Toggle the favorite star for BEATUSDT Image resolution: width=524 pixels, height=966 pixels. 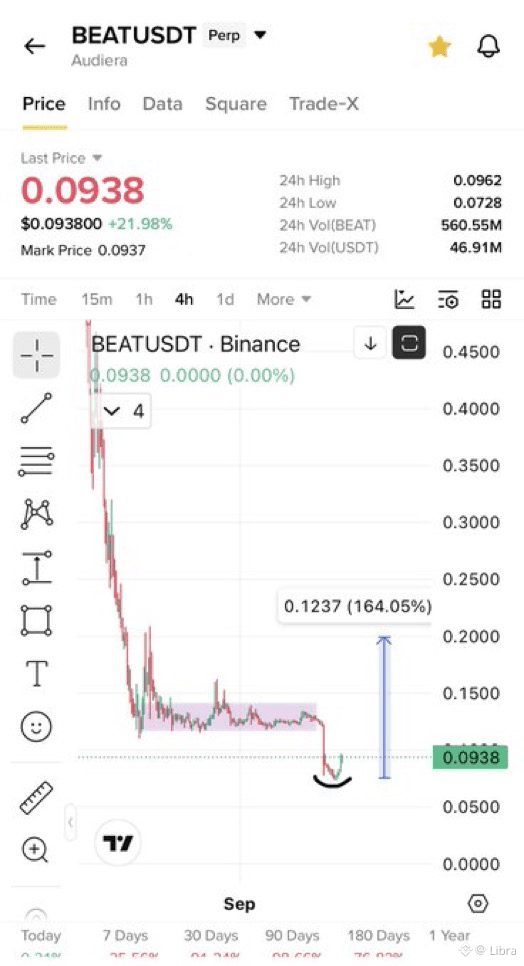[x=440, y=47]
